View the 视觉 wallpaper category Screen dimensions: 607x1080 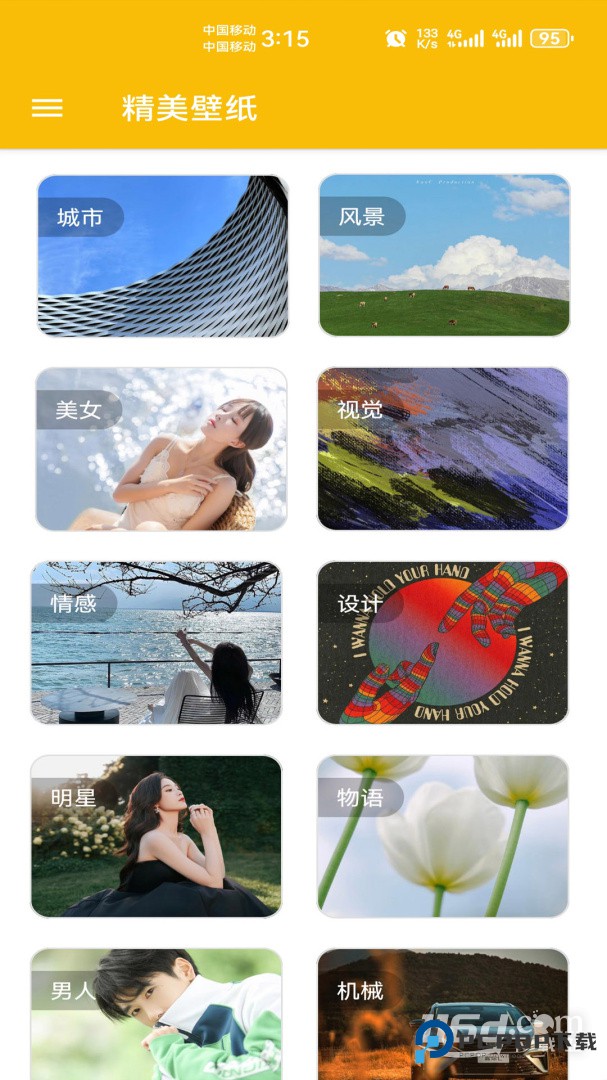point(443,449)
